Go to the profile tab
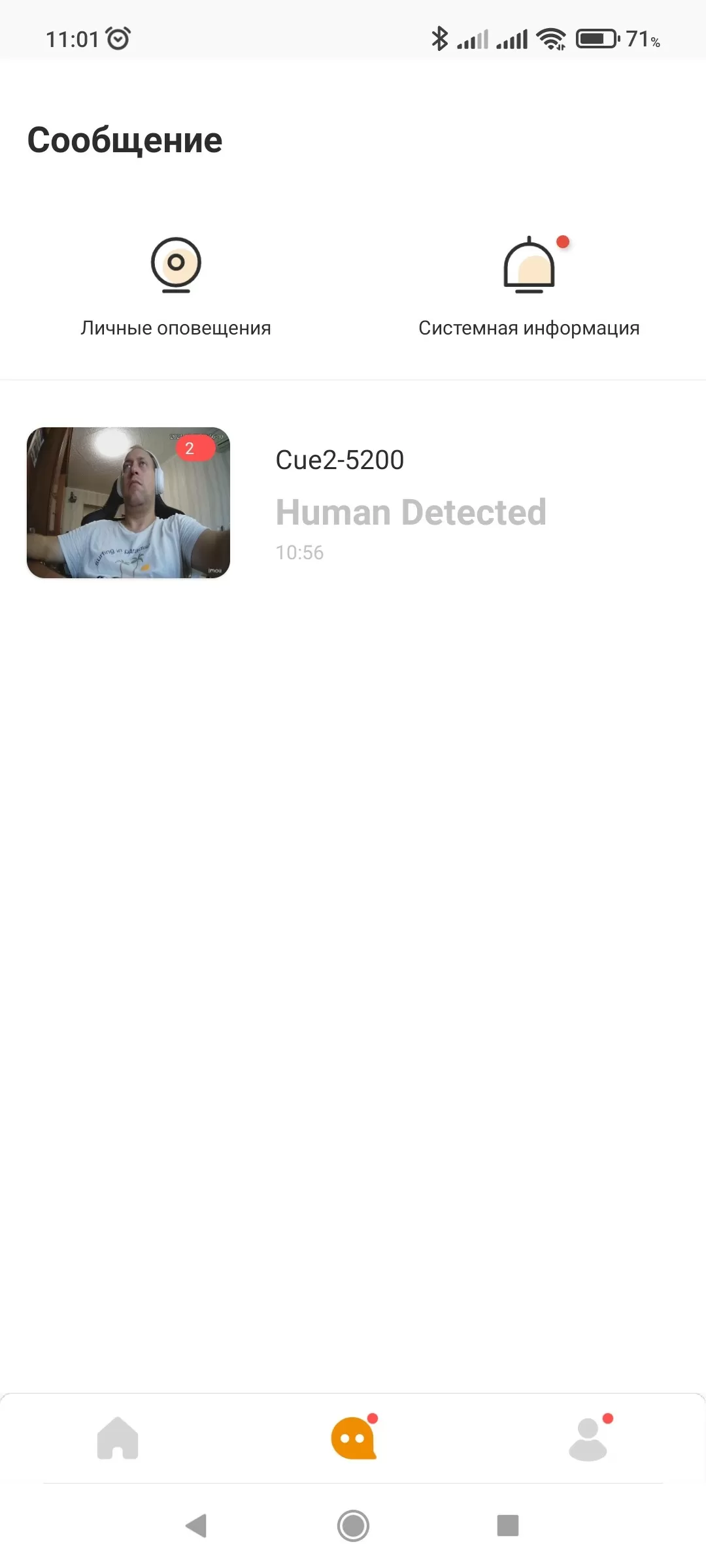 point(588,1438)
